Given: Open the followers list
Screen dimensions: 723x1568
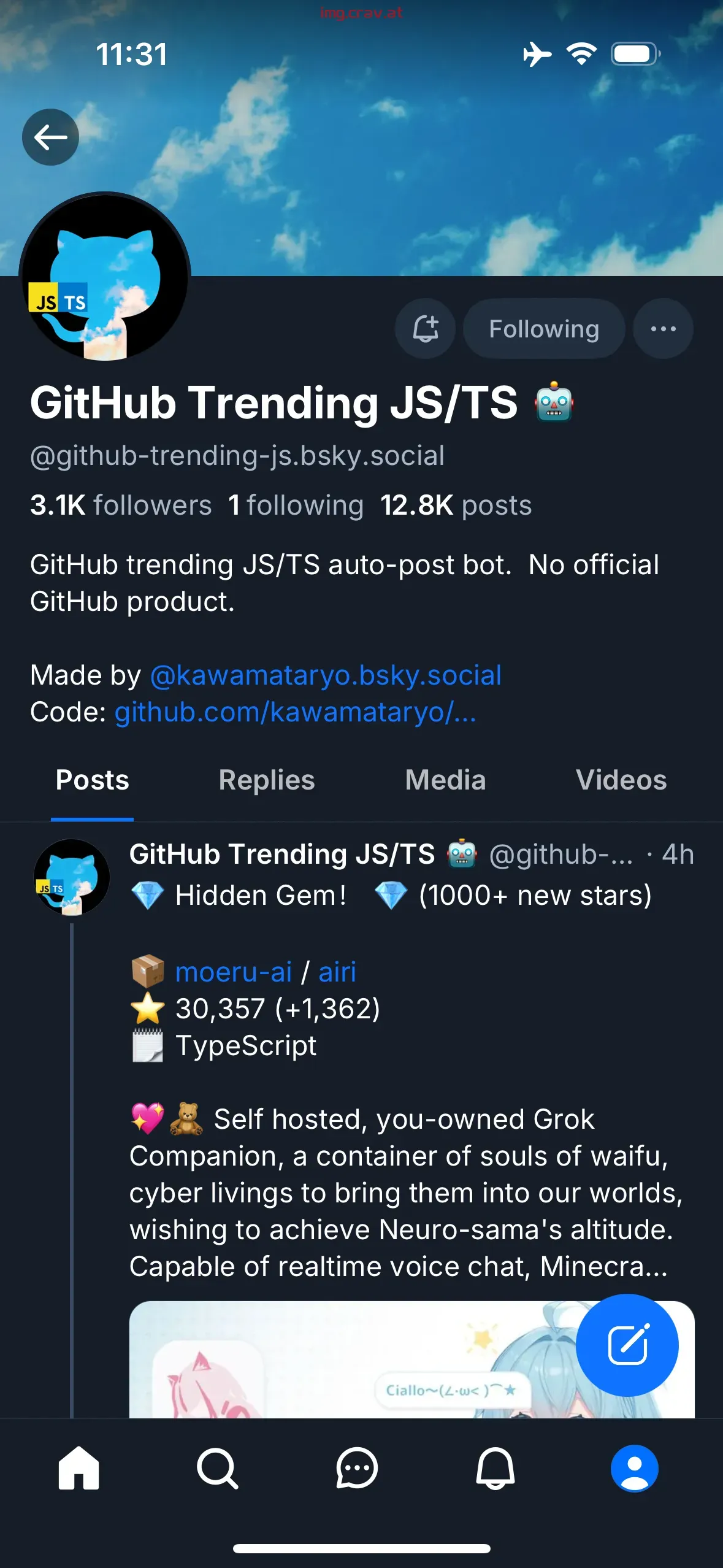Looking at the screenshot, I should click(121, 505).
